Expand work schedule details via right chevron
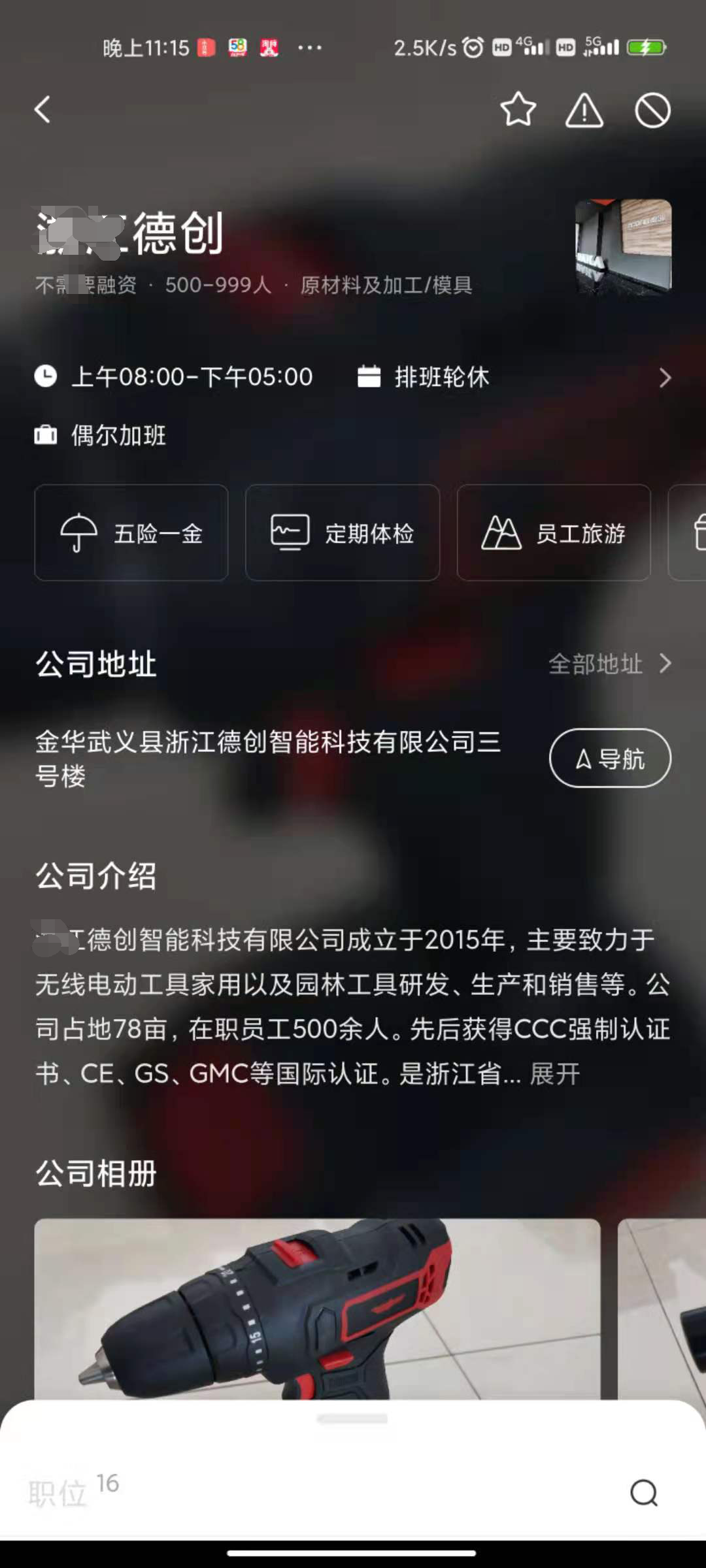 665,378
